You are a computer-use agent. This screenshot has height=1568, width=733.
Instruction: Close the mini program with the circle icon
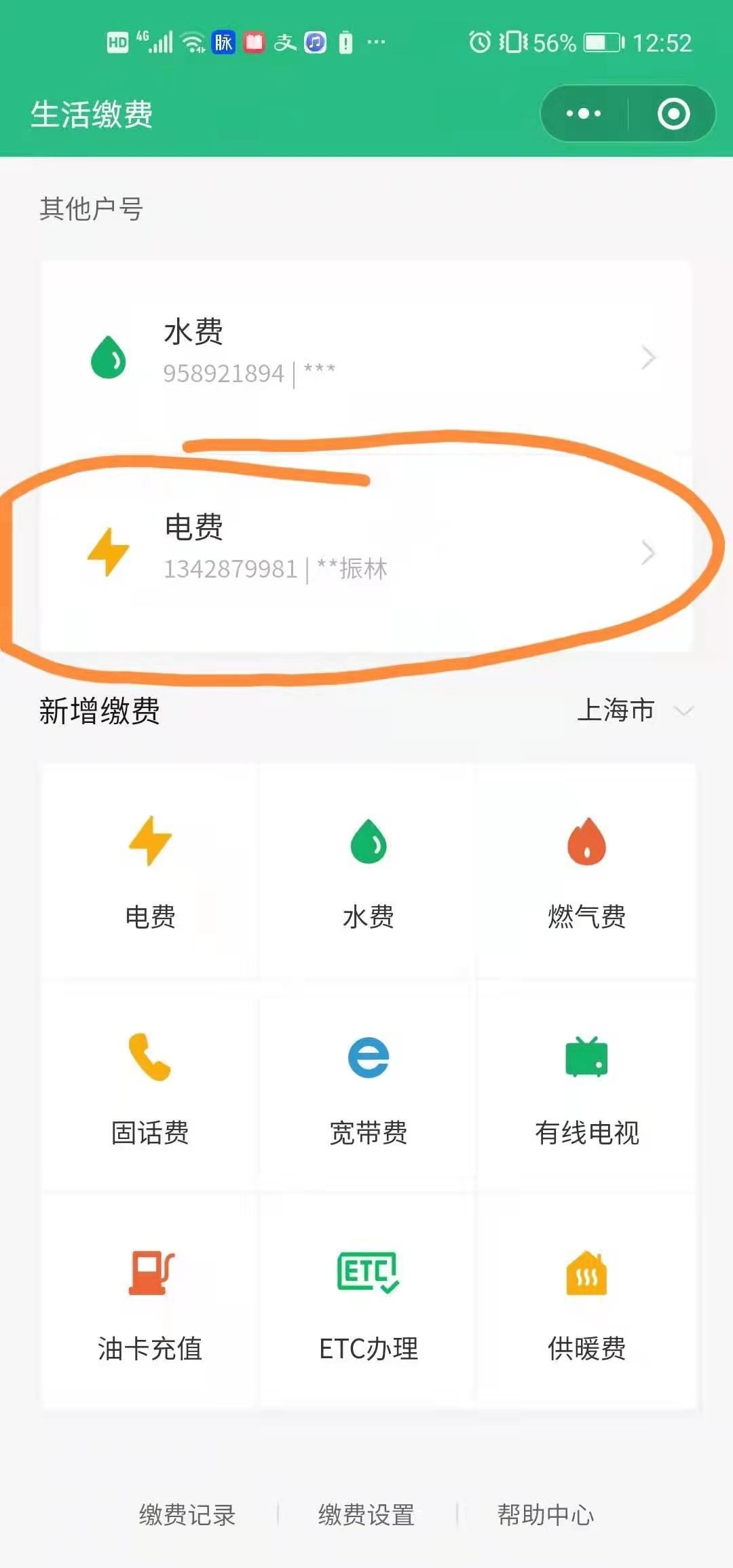[x=673, y=113]
